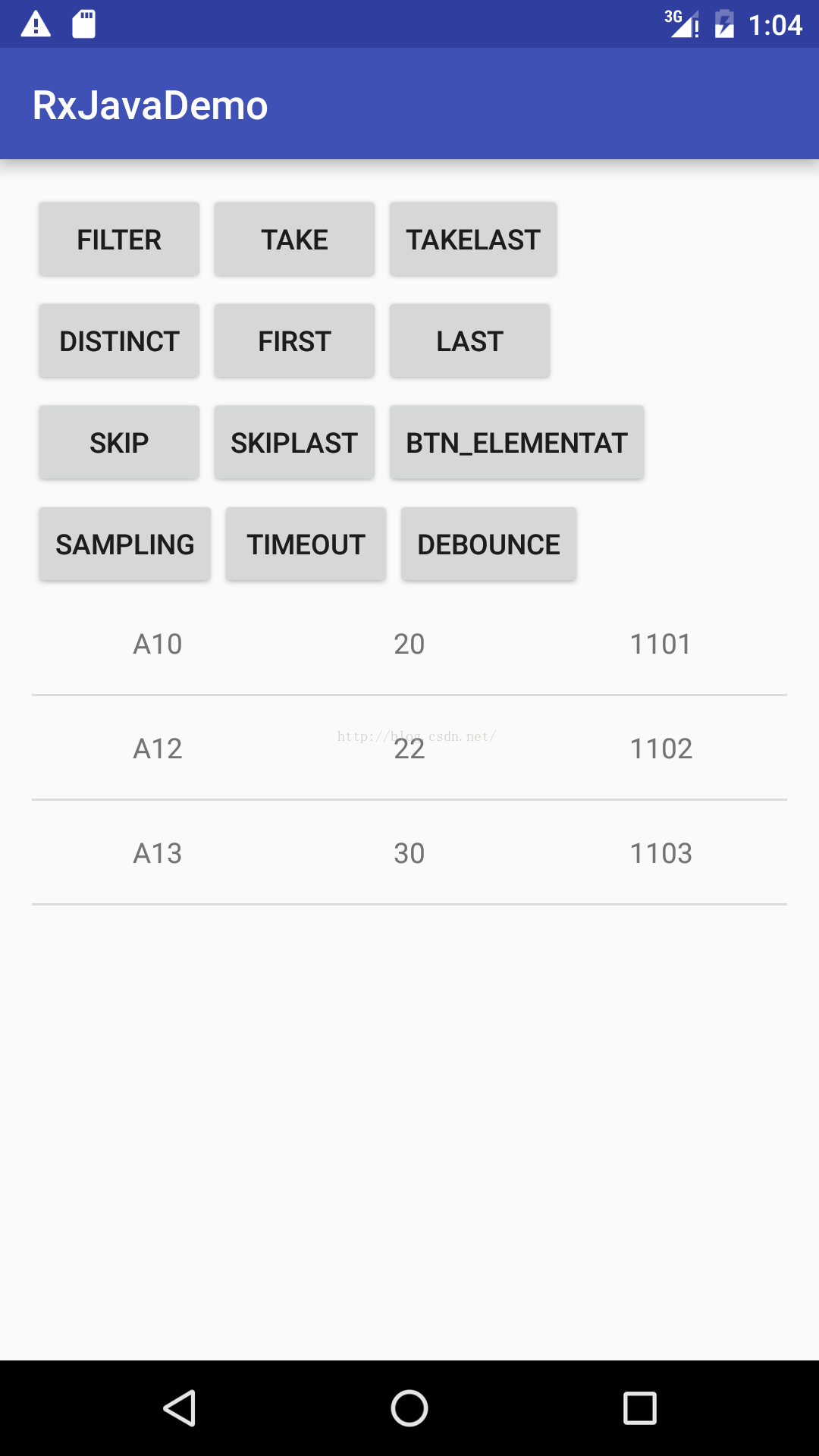
Task: Tap the TIMEOUT button
Action: coord(306,544)
